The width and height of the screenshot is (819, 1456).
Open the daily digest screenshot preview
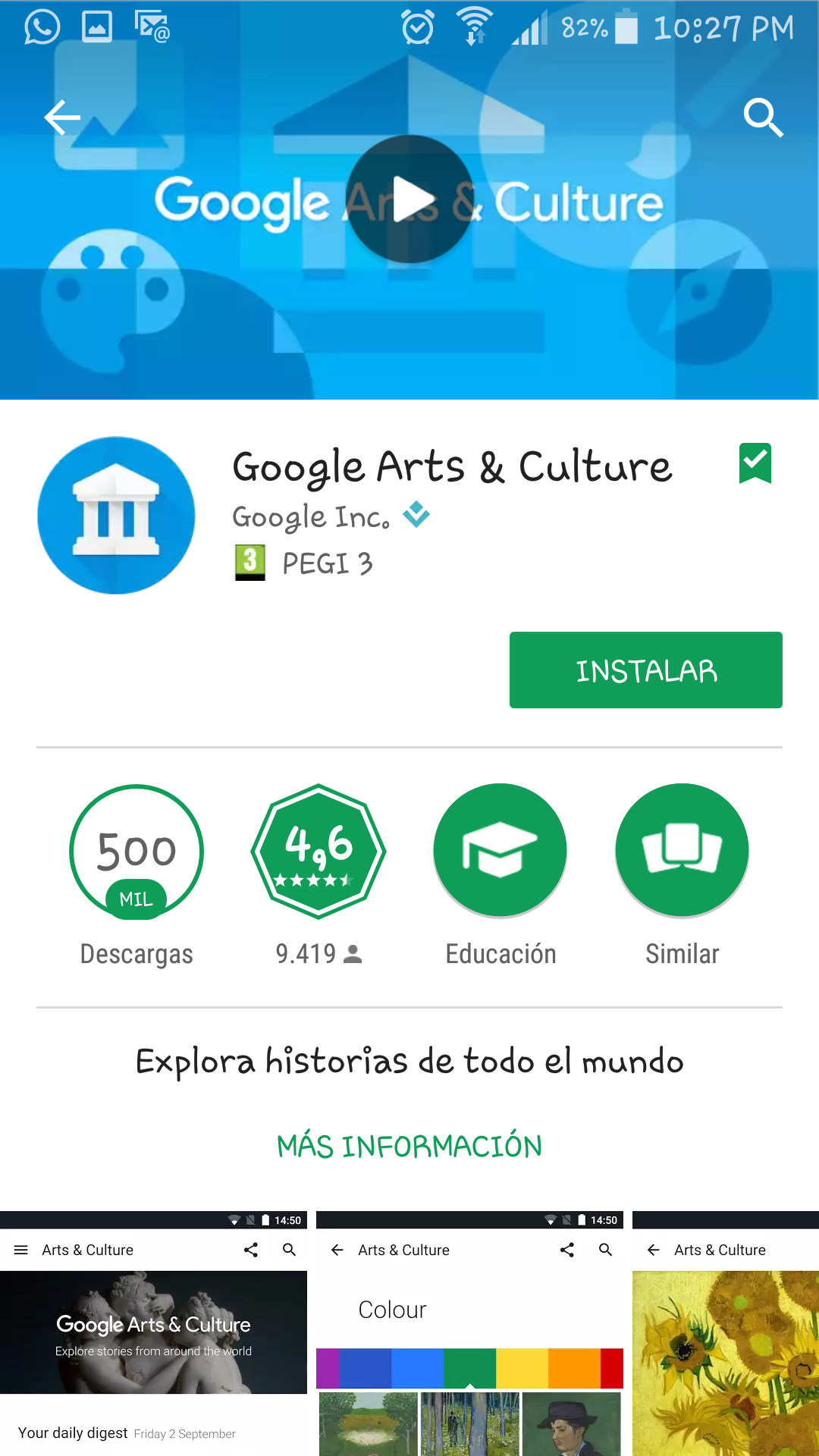click(x=153, y=1335)
